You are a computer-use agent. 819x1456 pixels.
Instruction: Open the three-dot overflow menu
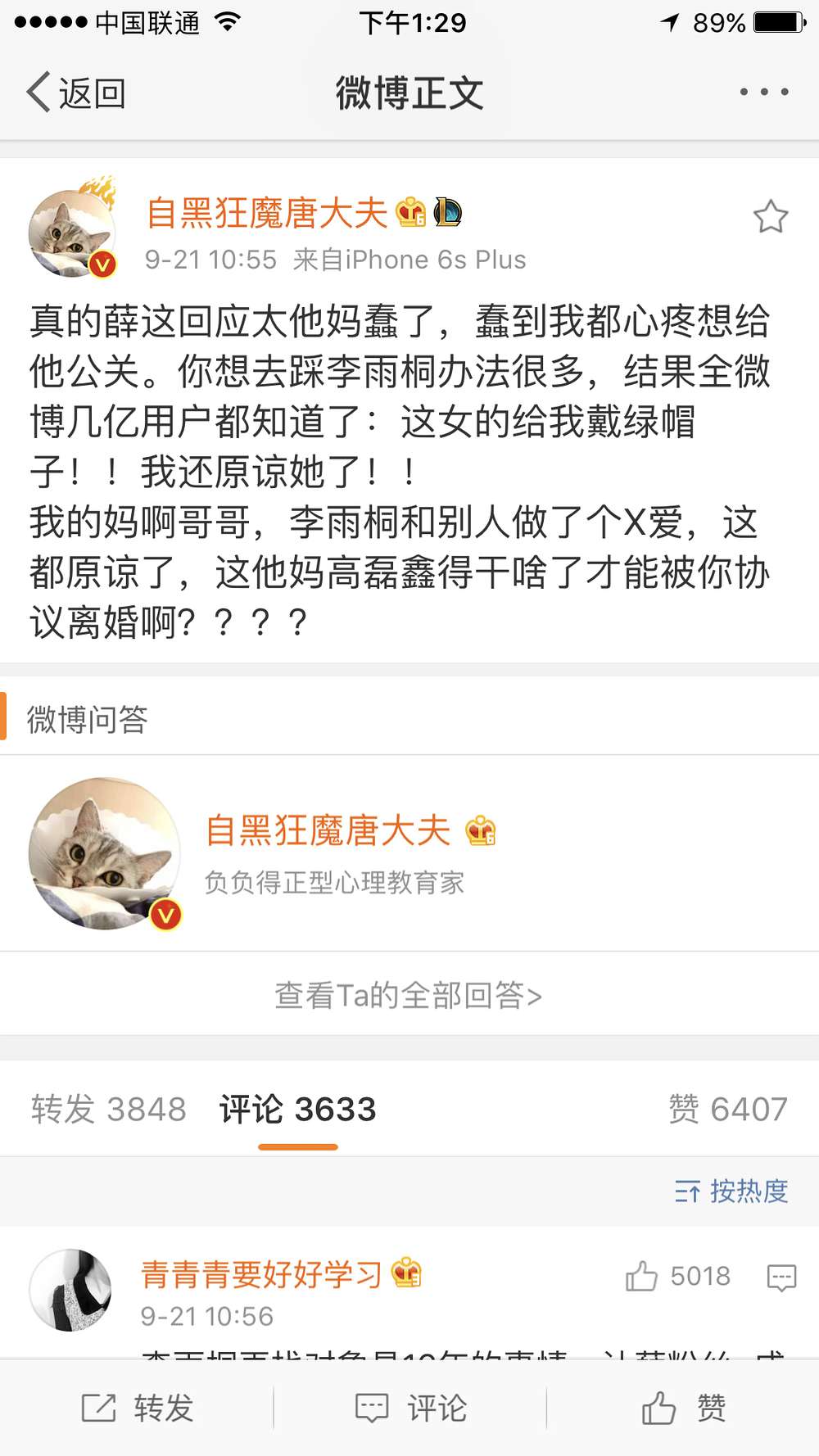tap(763, 92)
